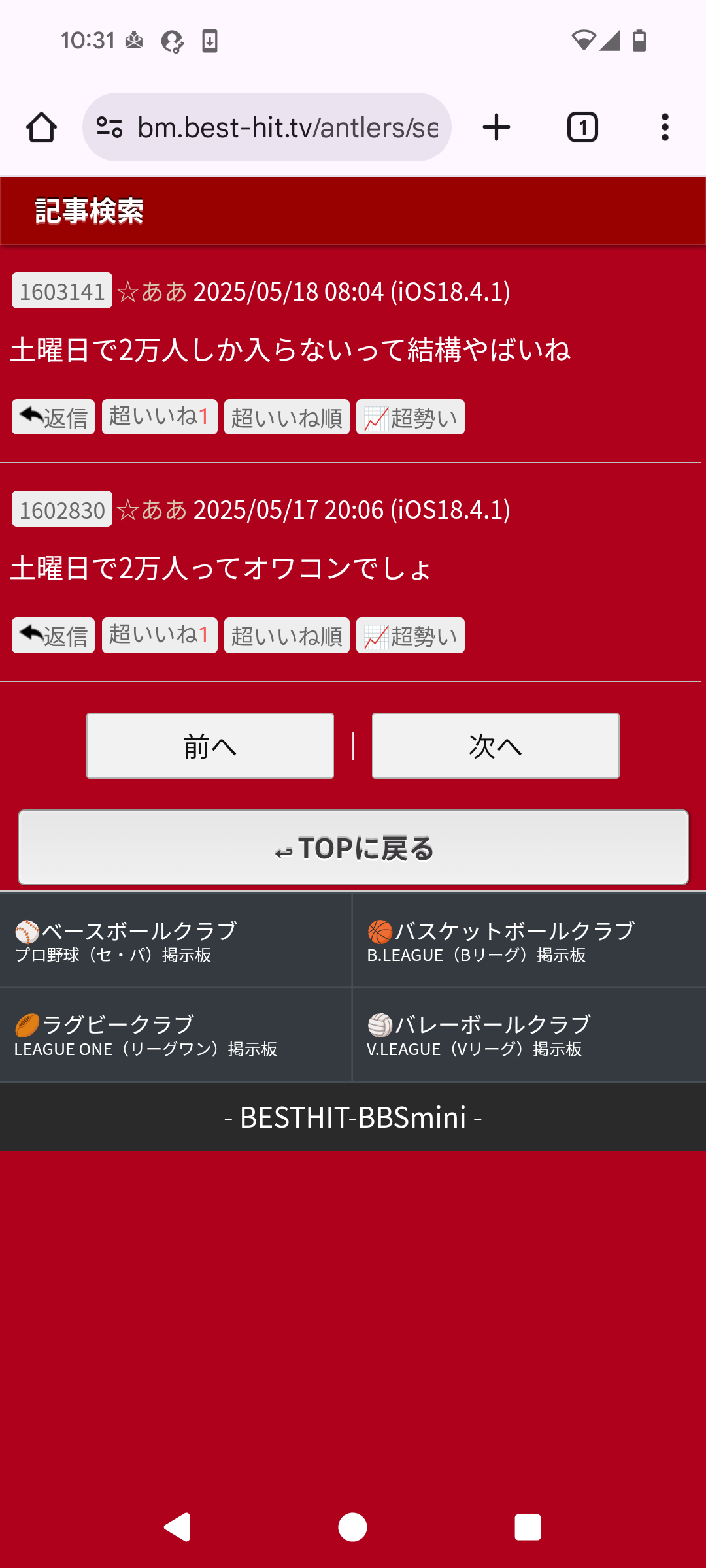Open post number 1602830
The width and height of the screenshot is (706, 1568).
(62, 509)
